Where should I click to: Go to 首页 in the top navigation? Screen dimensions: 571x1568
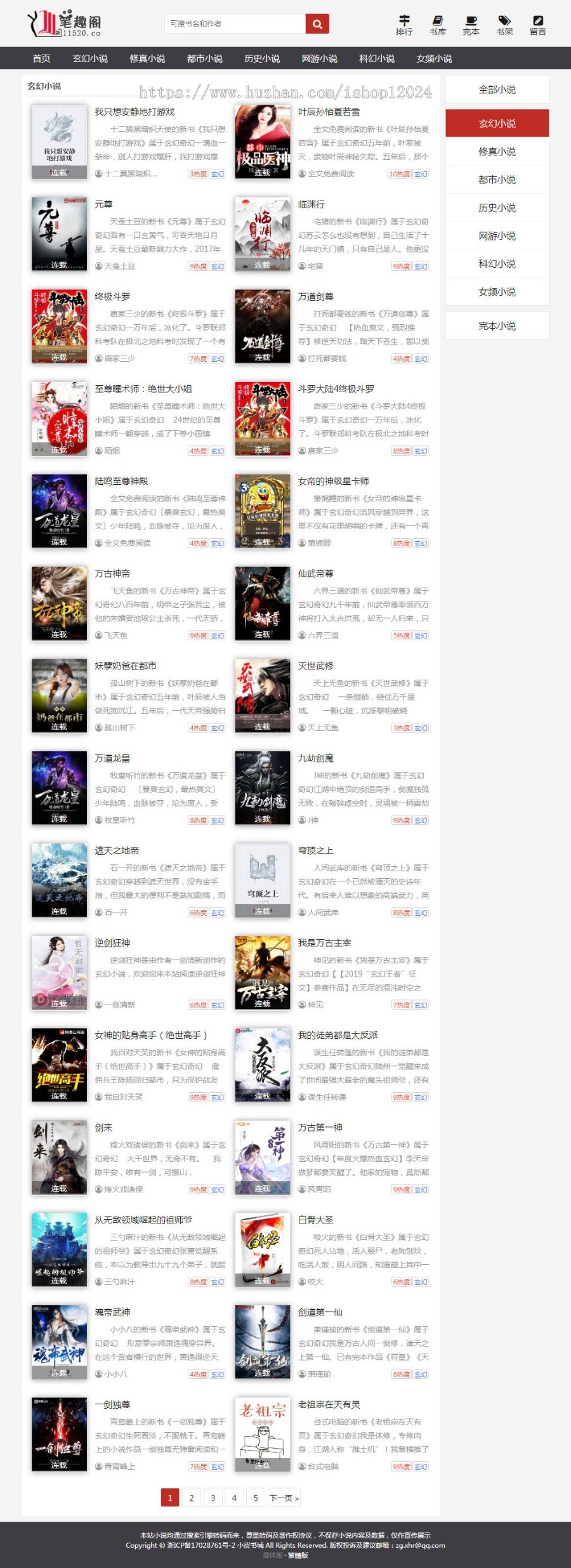coord(42,58)
